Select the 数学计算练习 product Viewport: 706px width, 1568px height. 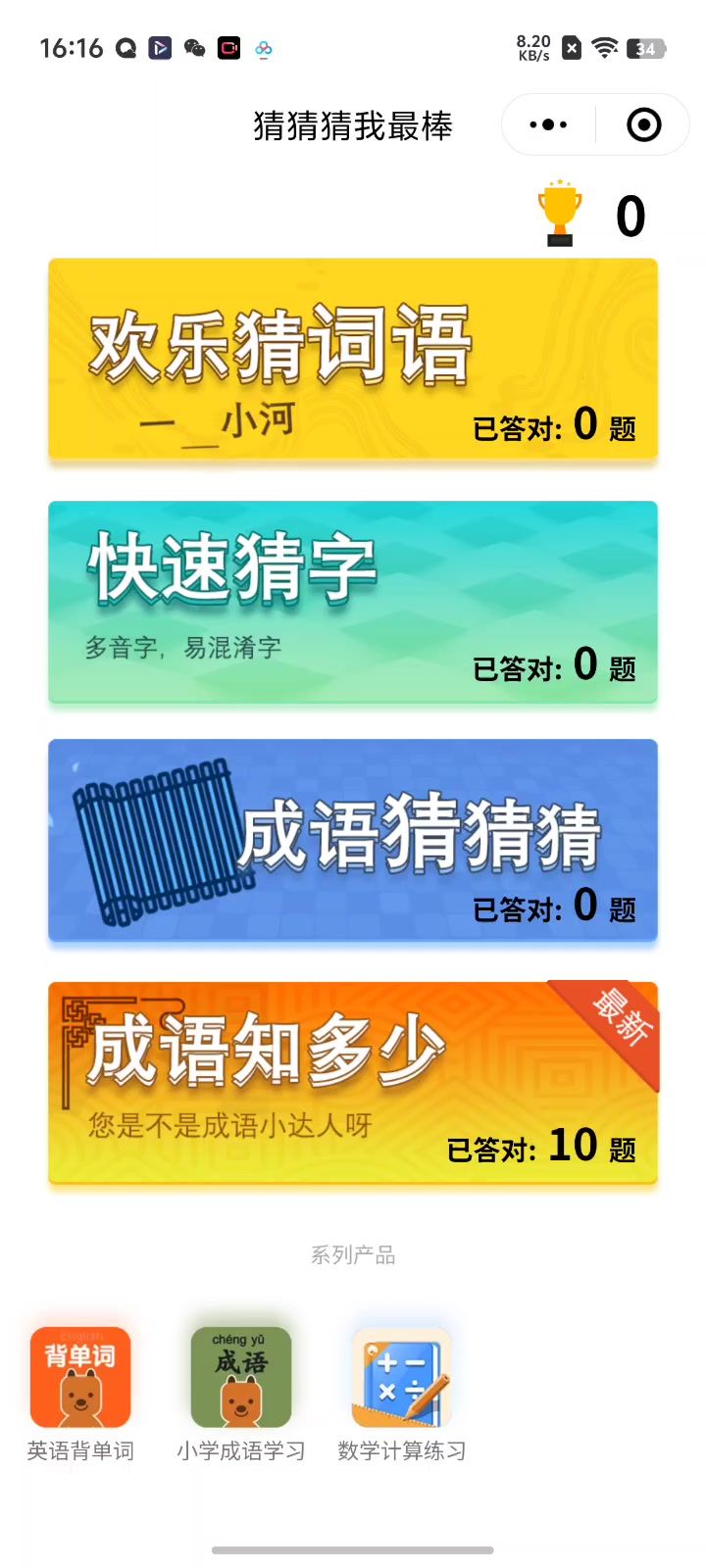click(x=402, y=1378)
